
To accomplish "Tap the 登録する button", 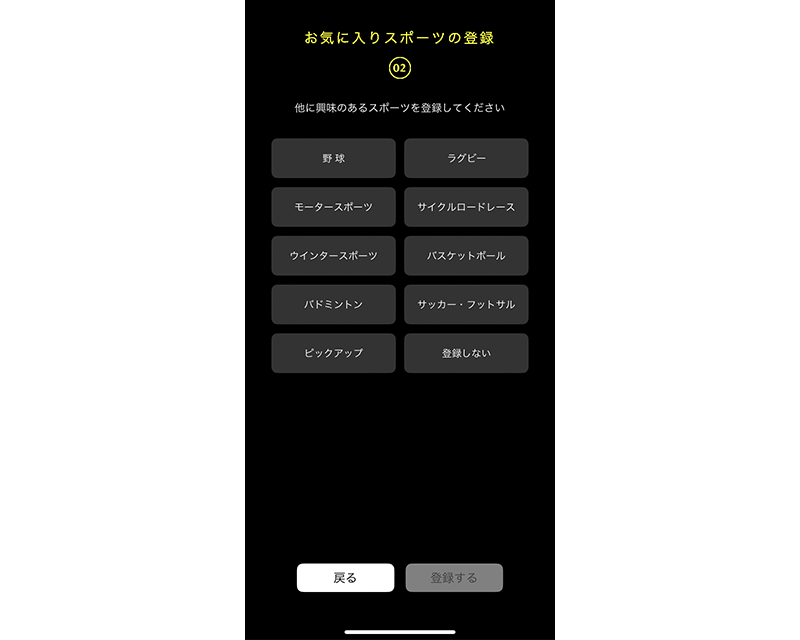I will (x=454, y=578).
